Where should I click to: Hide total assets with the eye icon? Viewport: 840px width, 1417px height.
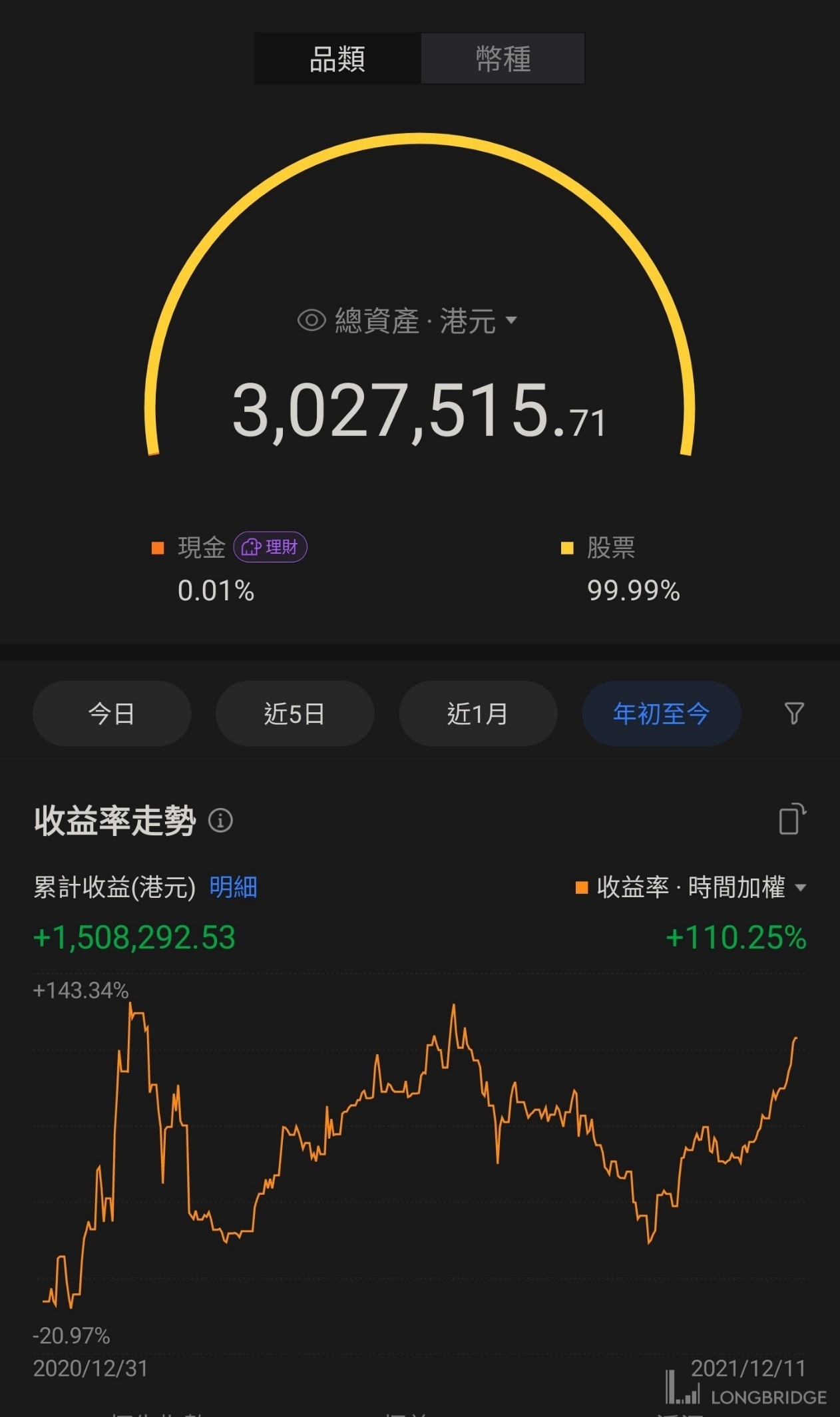click(x=311, y=321)
